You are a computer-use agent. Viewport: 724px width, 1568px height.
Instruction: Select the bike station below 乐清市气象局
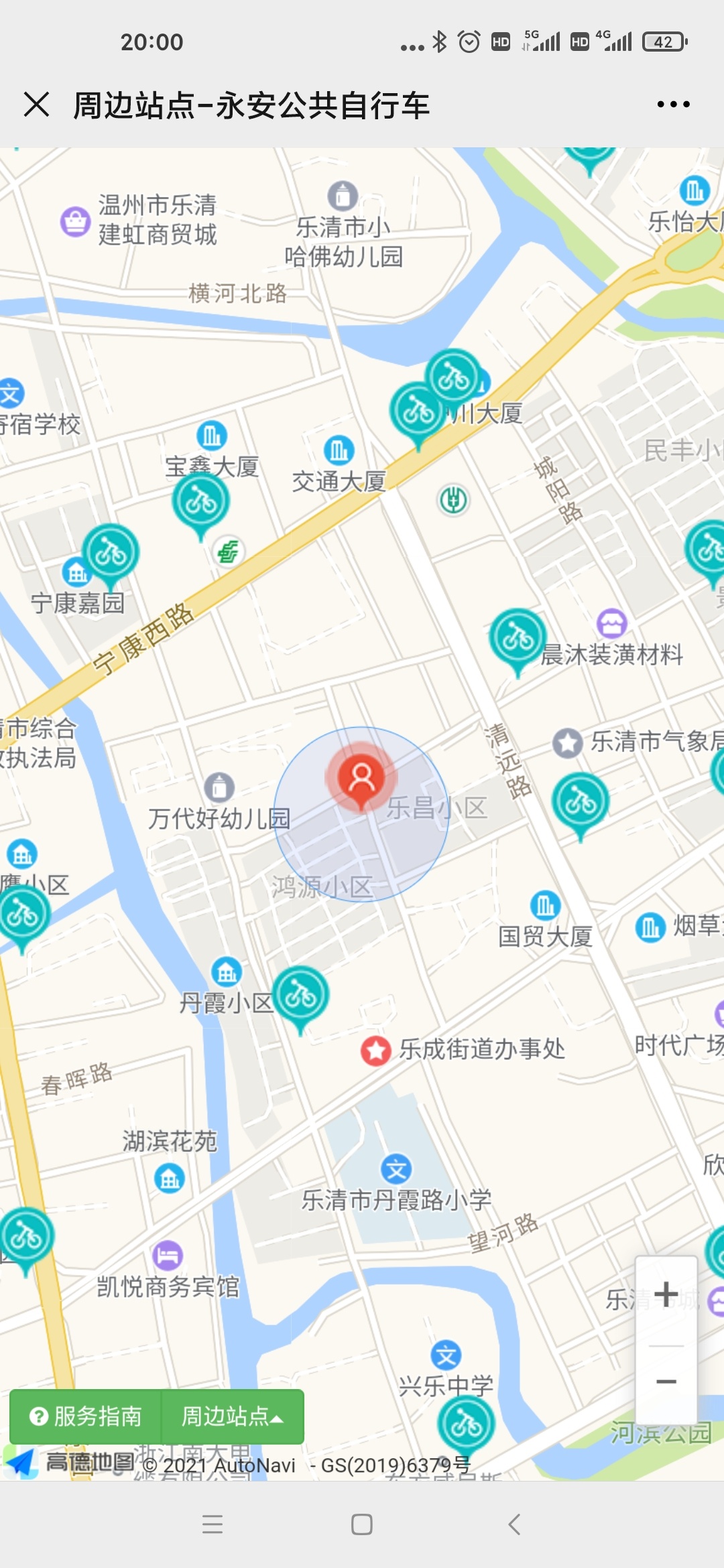(581, 803)
